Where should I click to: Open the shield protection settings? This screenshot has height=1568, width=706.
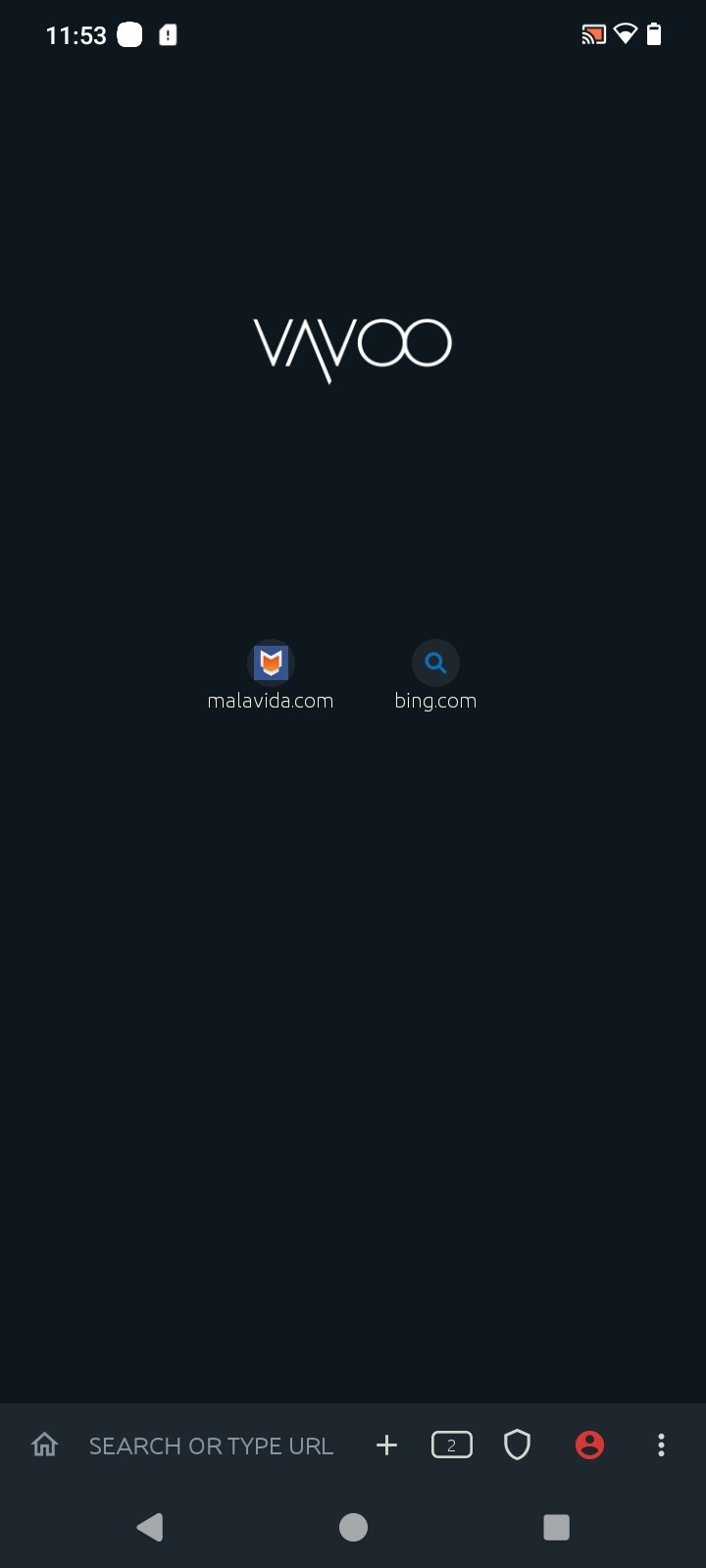click(517, 1445)
